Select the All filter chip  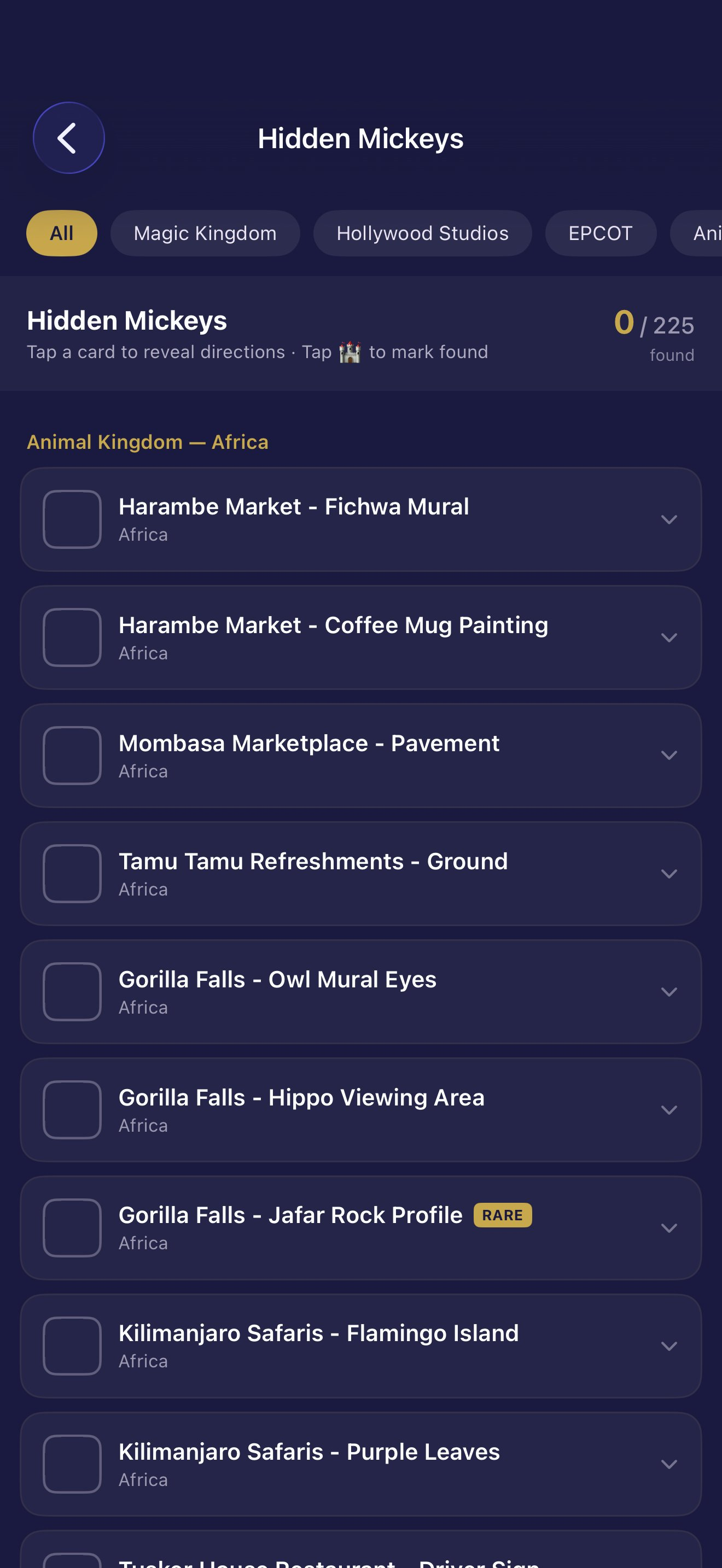point(61,233)
